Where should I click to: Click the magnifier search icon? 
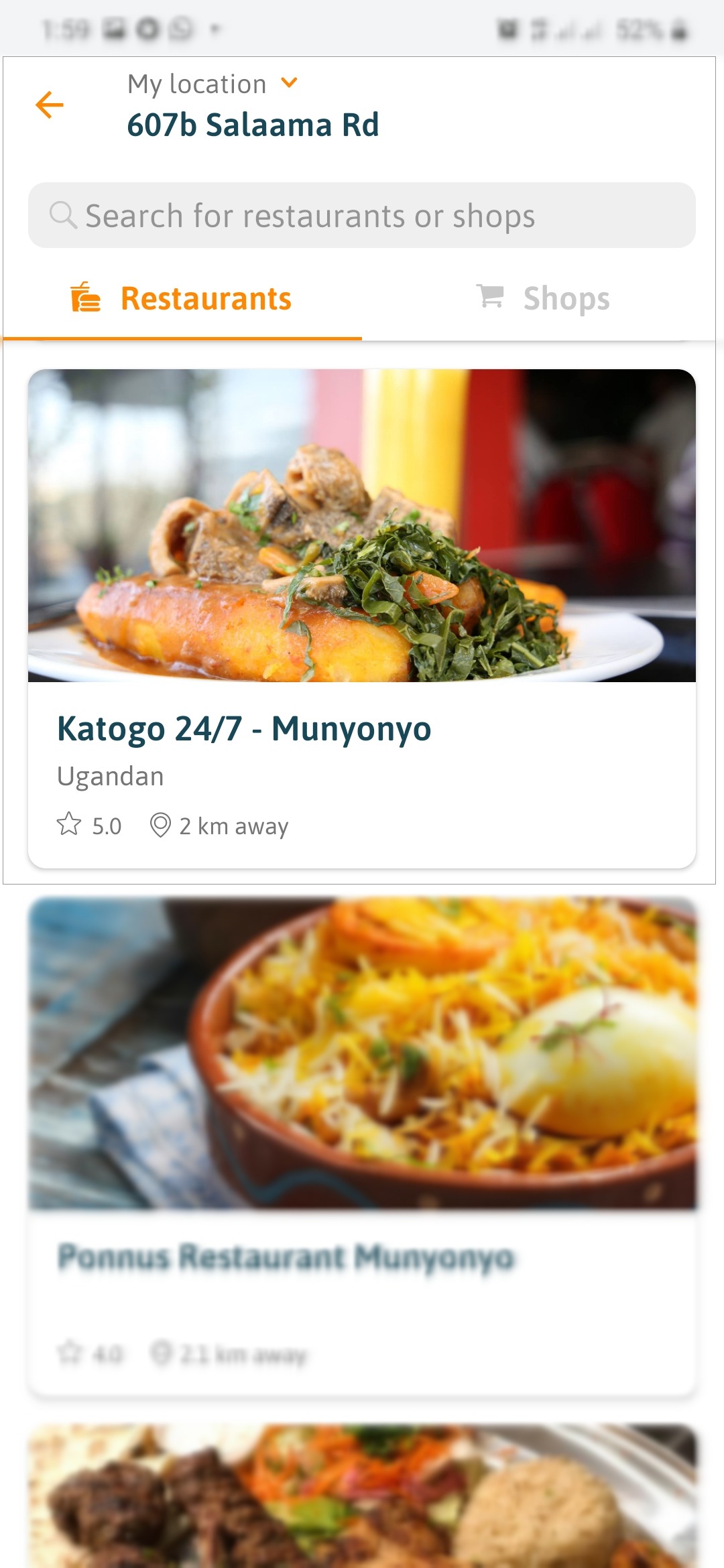(x=62, y=215)
